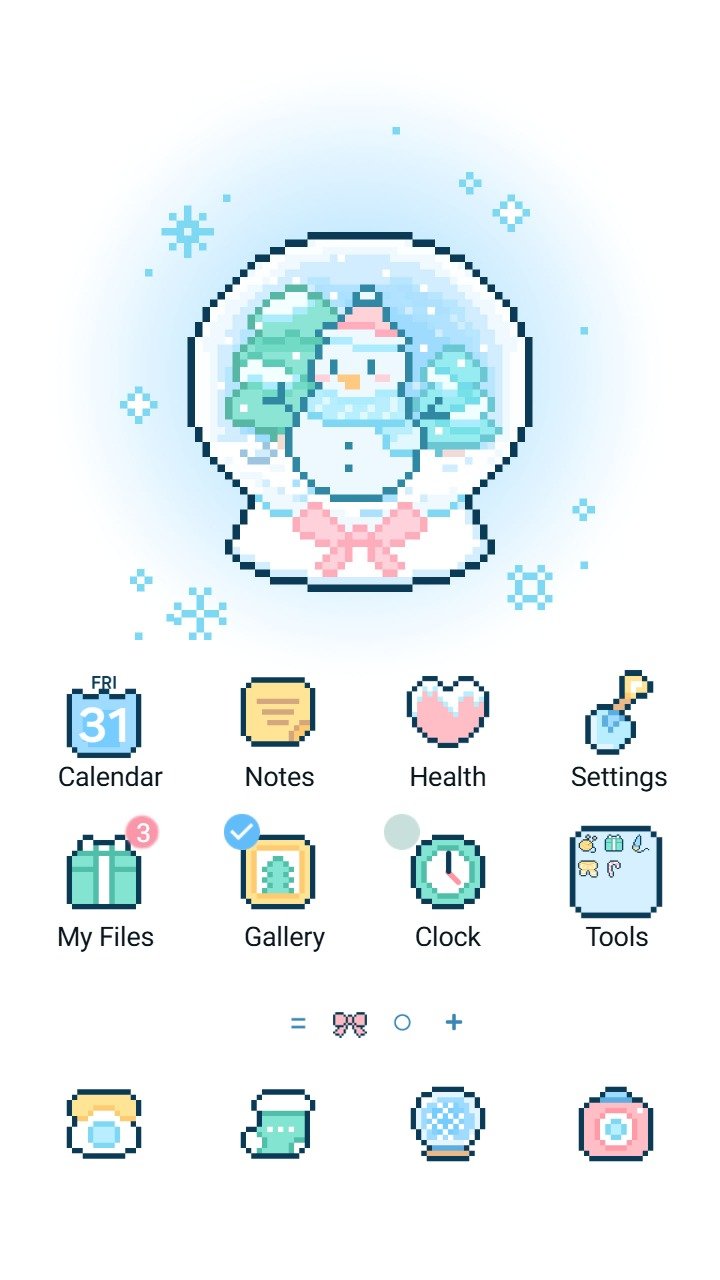Launch the snow globe browser in dock
This screenshot has width=720, height=1280.
pos(447,1124)
